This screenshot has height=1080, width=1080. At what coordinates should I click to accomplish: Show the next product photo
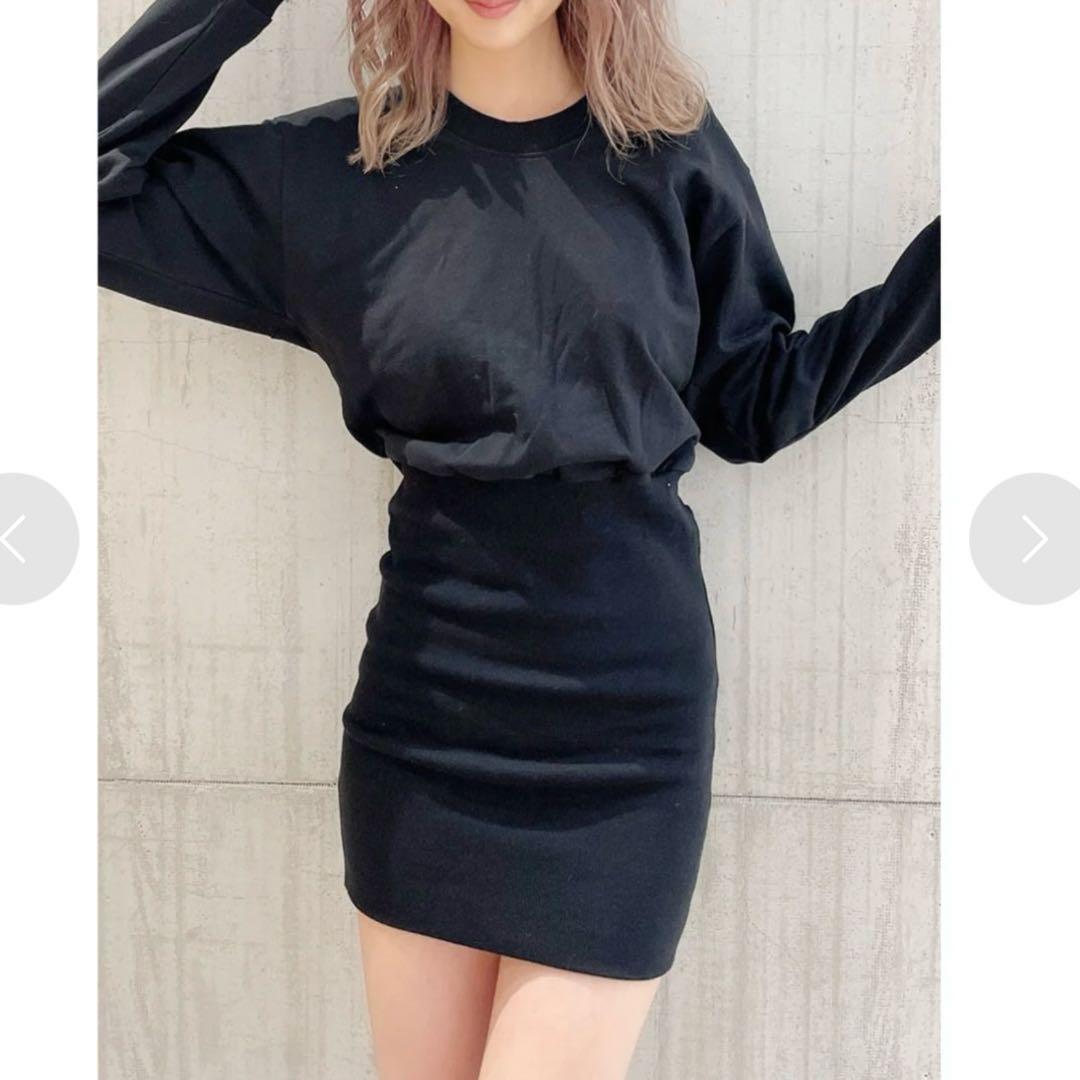click(x=1032, y=539)
